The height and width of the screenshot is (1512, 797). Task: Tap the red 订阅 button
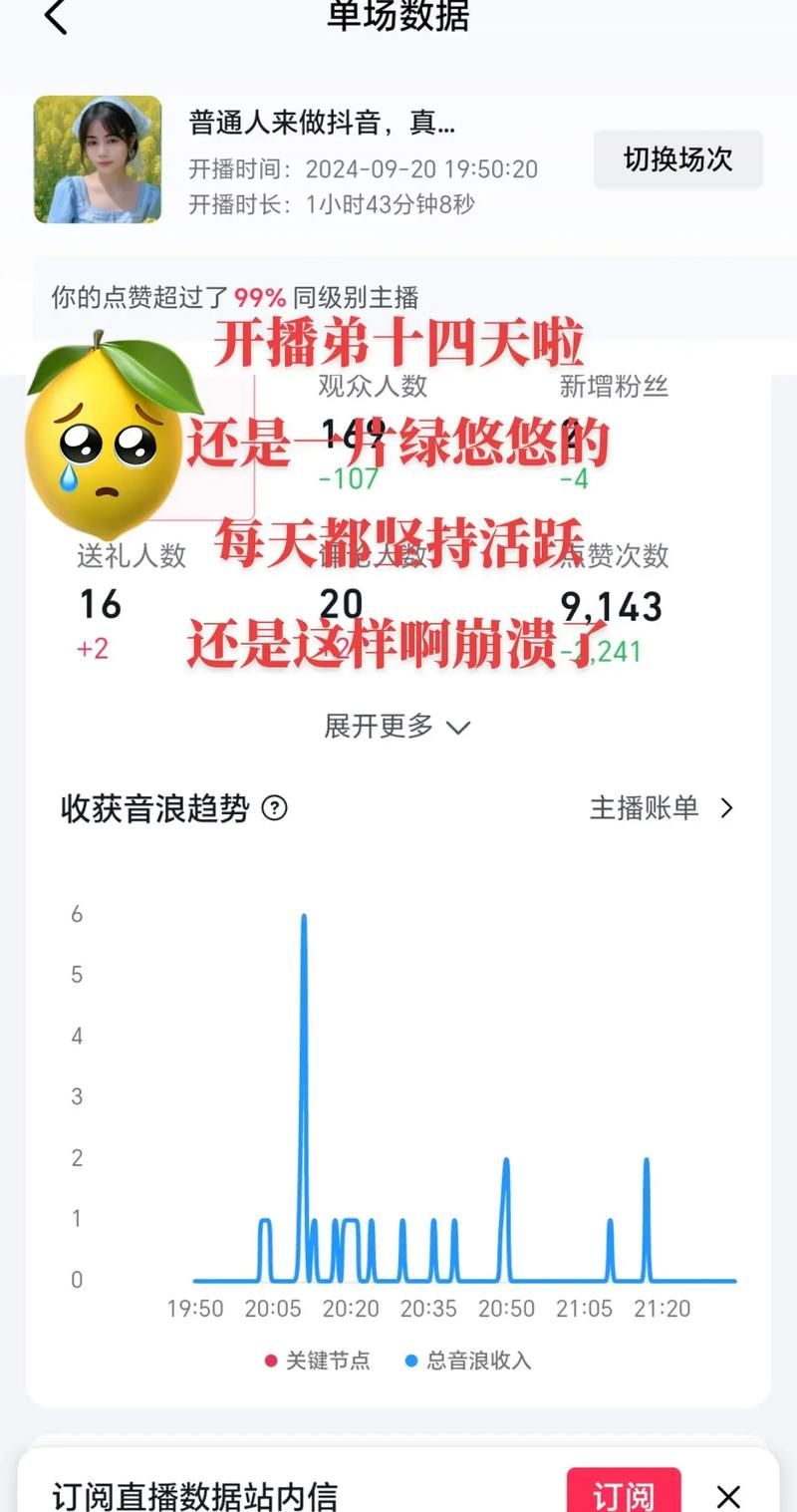click(624, 1493)
